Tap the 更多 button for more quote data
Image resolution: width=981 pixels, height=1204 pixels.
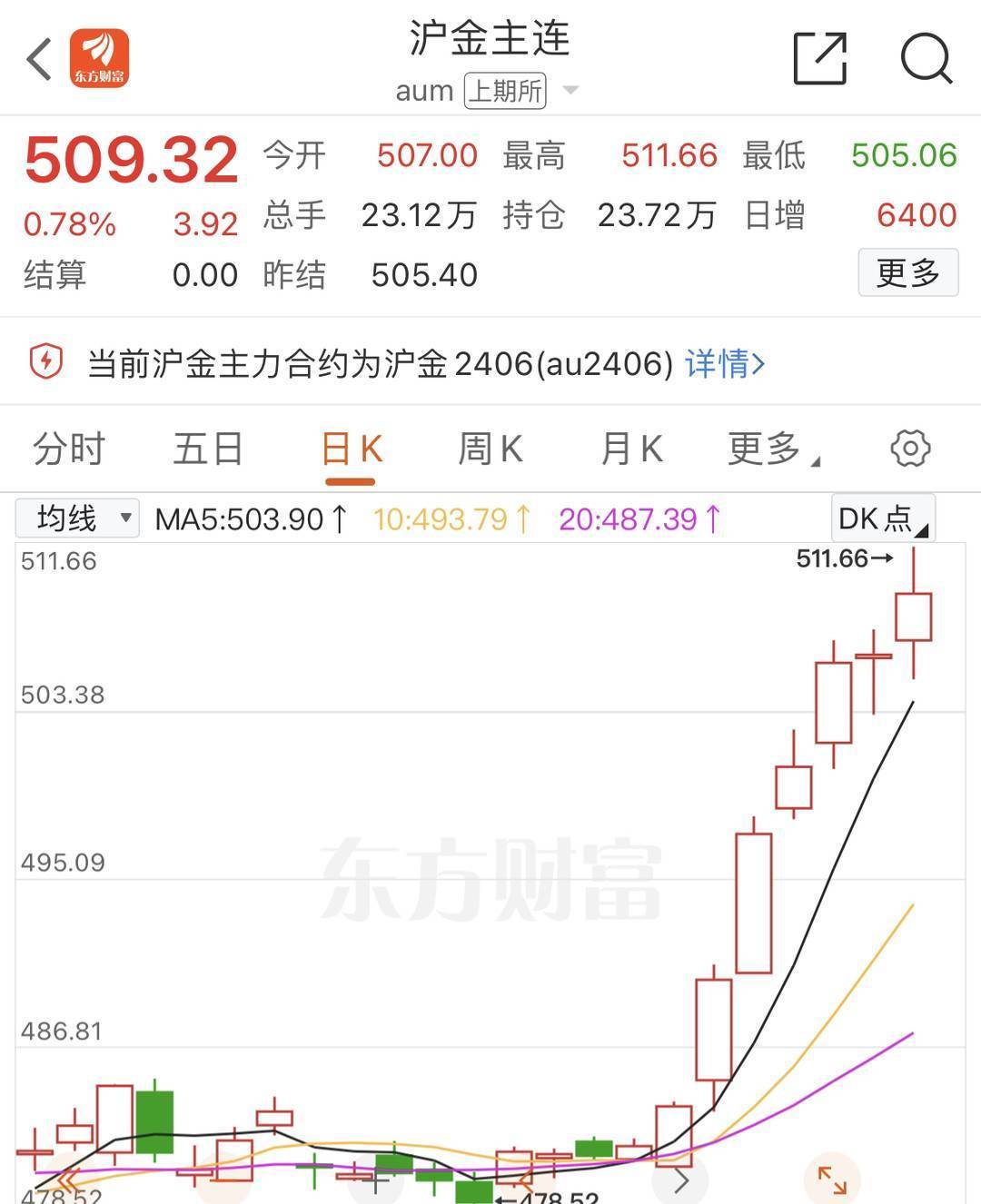point(907,272)
